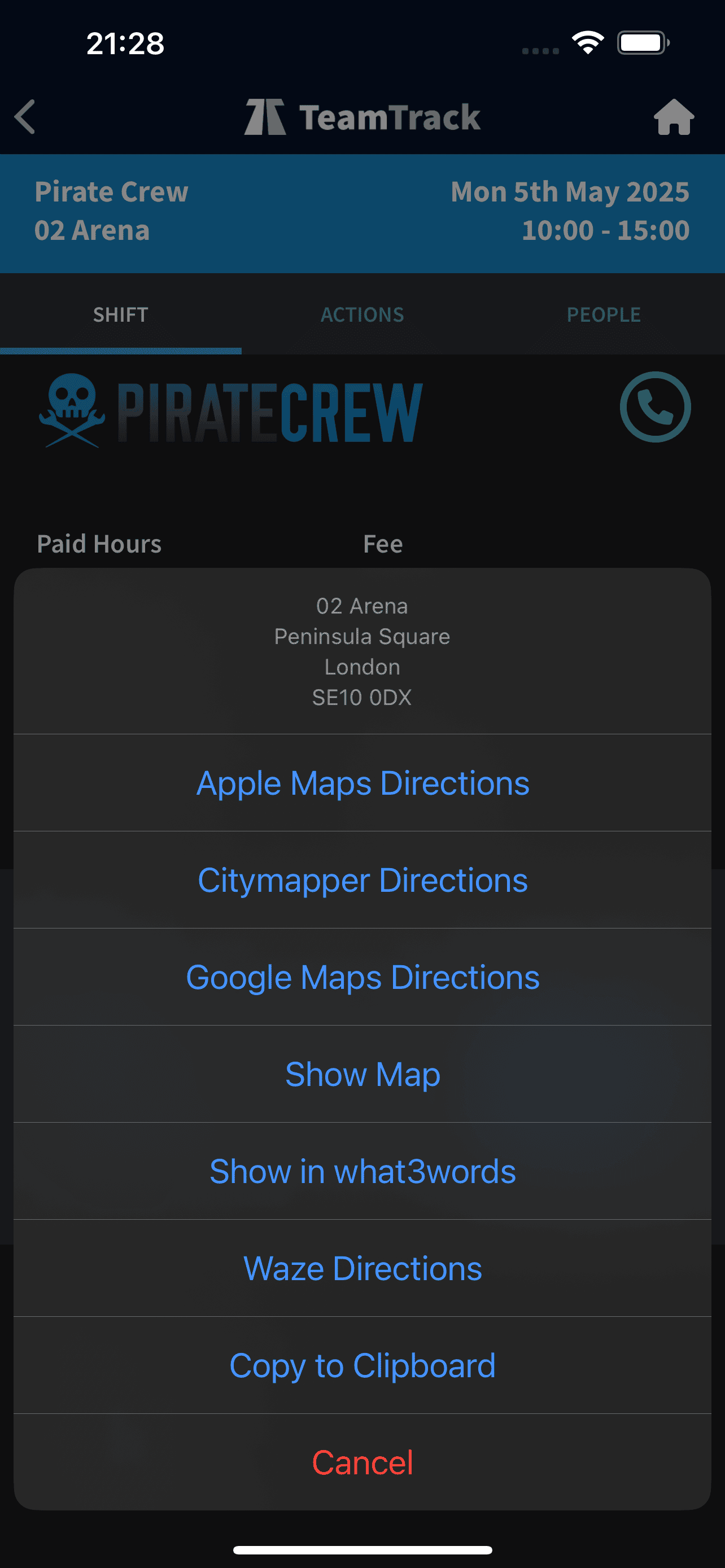The image size is (725, 1568).
Task: Cancel the directions action sheet
Action: click(x=362, y=1462)
